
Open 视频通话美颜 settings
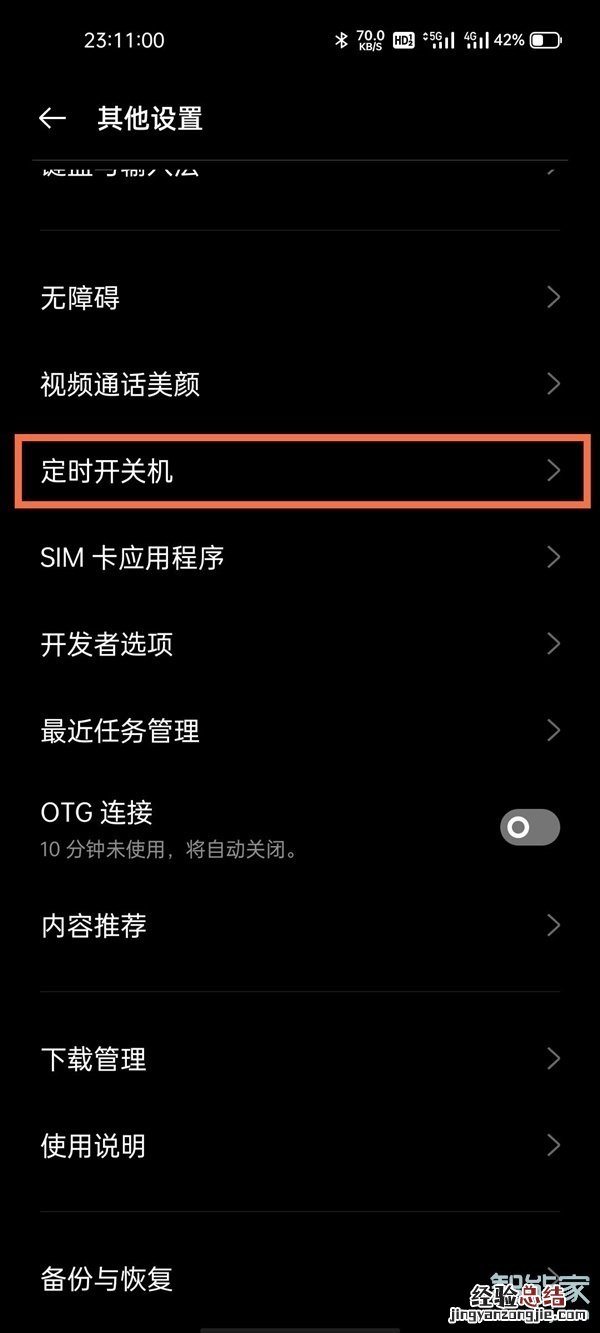point(300,384)
